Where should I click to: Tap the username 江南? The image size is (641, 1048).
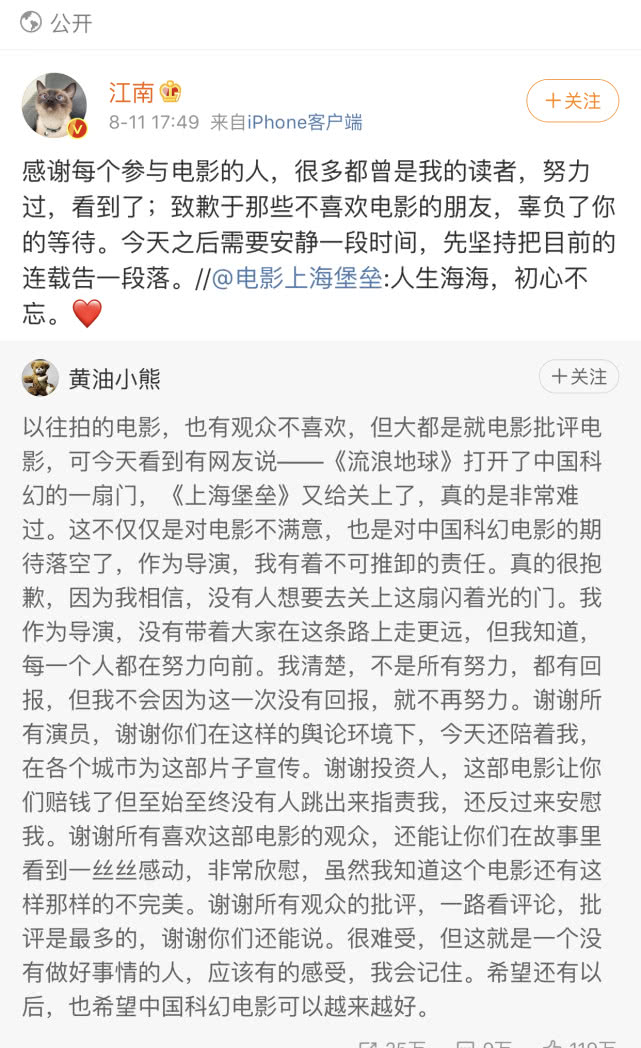(x=131, y=93)
